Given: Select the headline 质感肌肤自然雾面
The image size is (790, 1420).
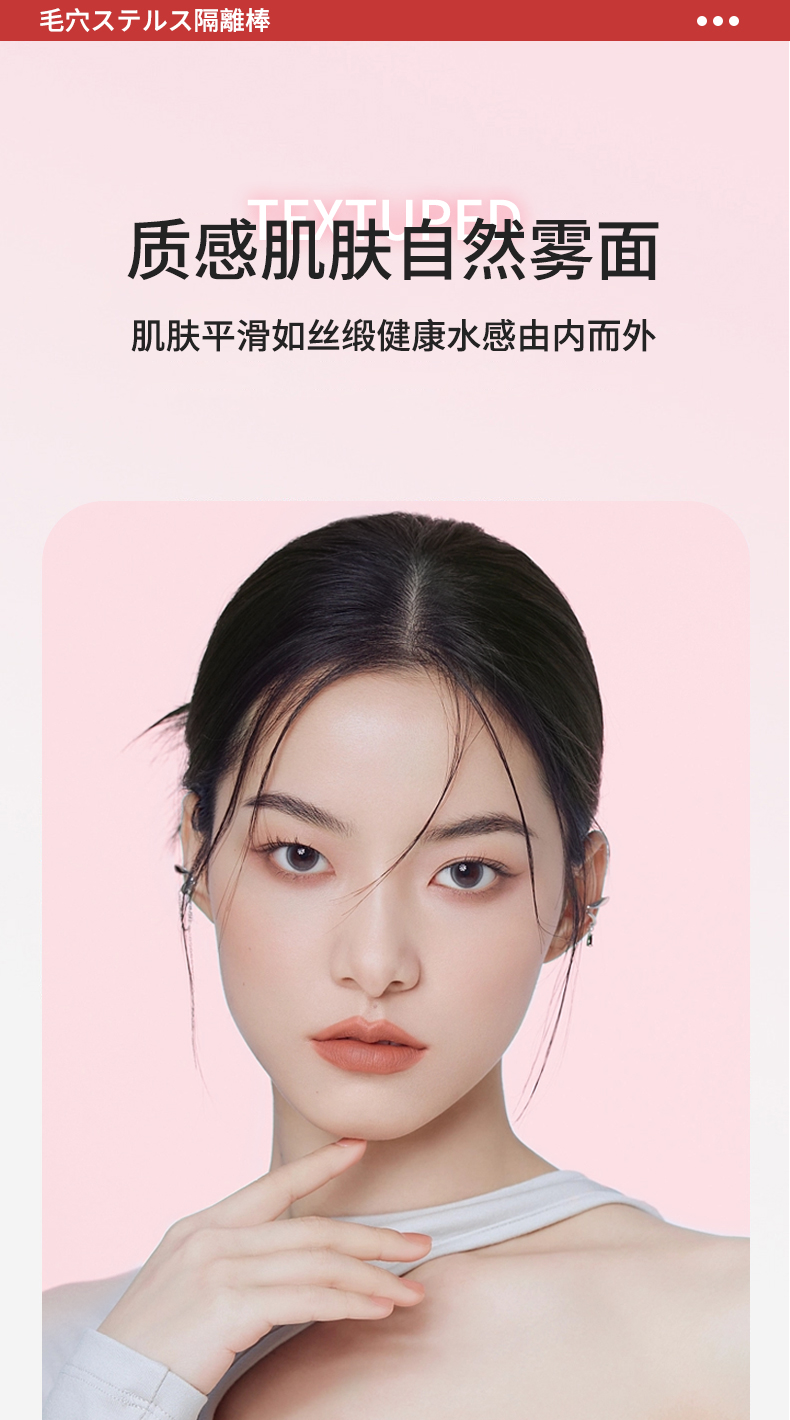Looking at the screenshot, I should [x=394, y=253].
